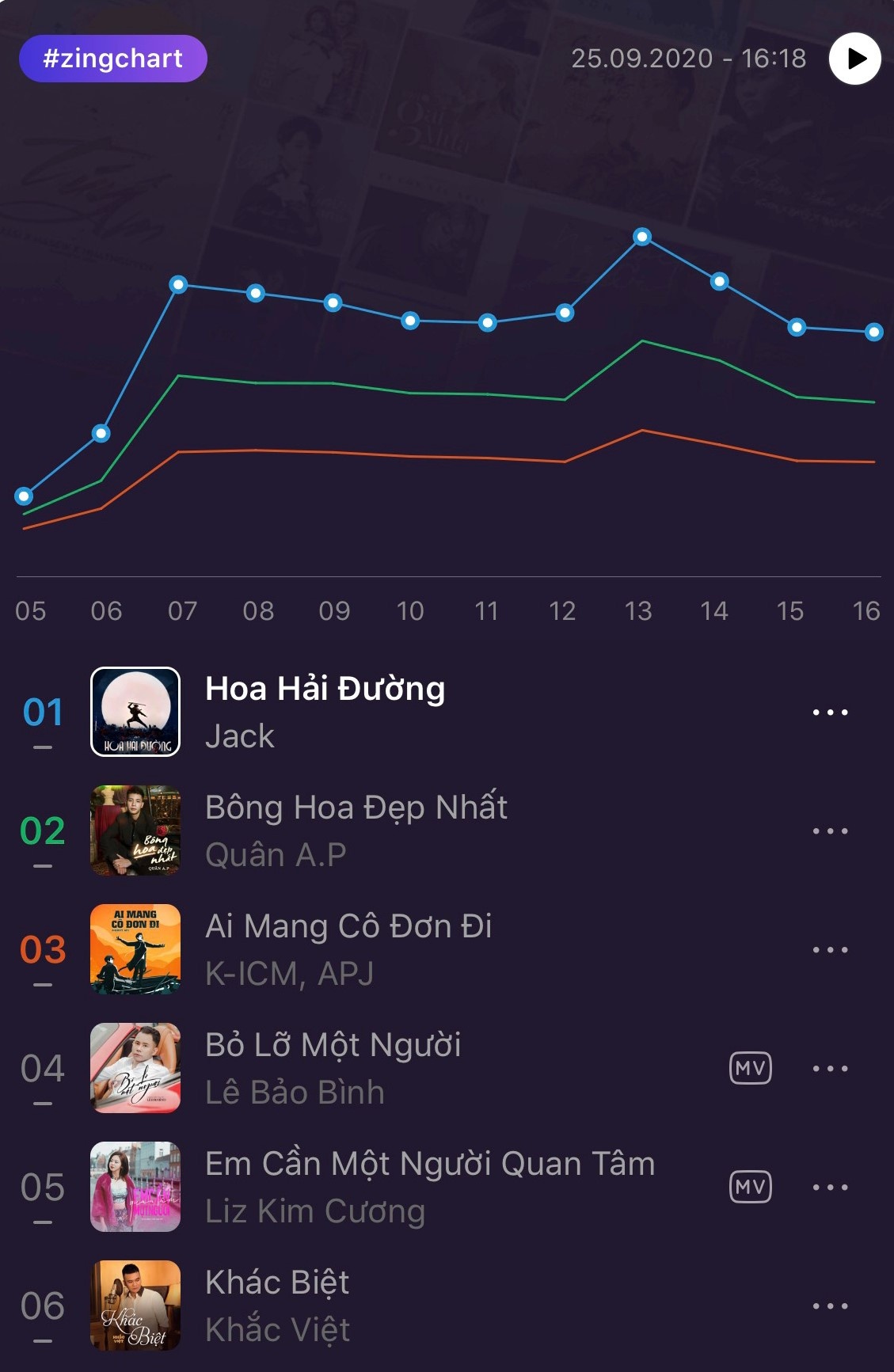Open the MV for Em Cần Một Người Quan Tâm

[749, 1186]
